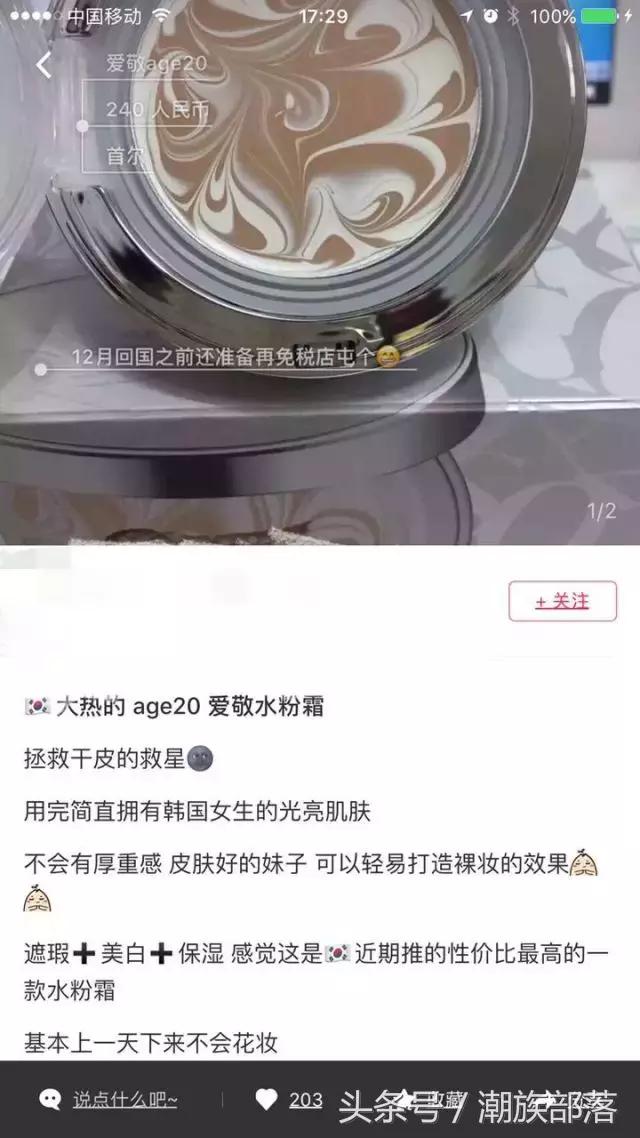Tap the 240 人民币 price tag
The width and height of the screenshot is (640, 1138).
point(157,109)
